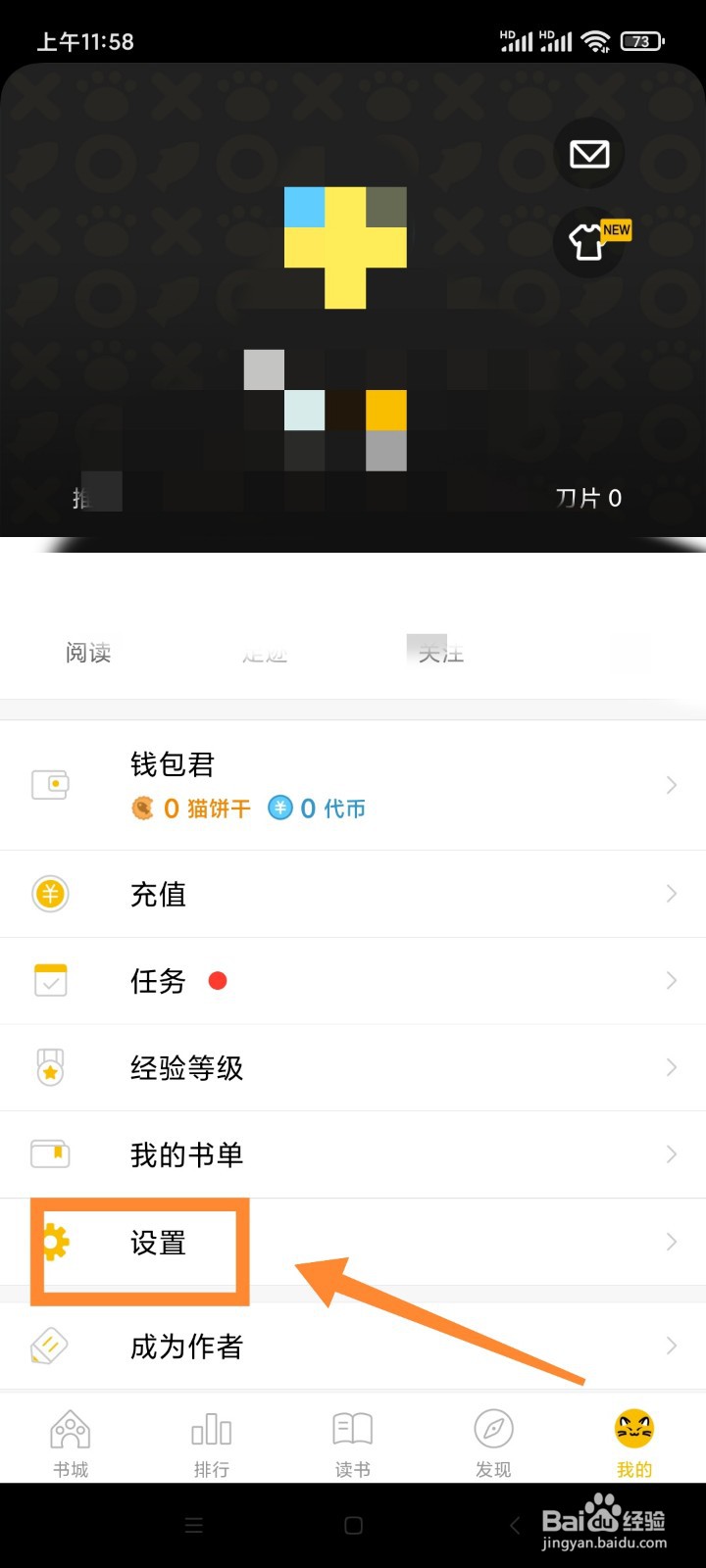Open the 我的 cat face icon
The image size is (706, 1568).
point(633,1430)
